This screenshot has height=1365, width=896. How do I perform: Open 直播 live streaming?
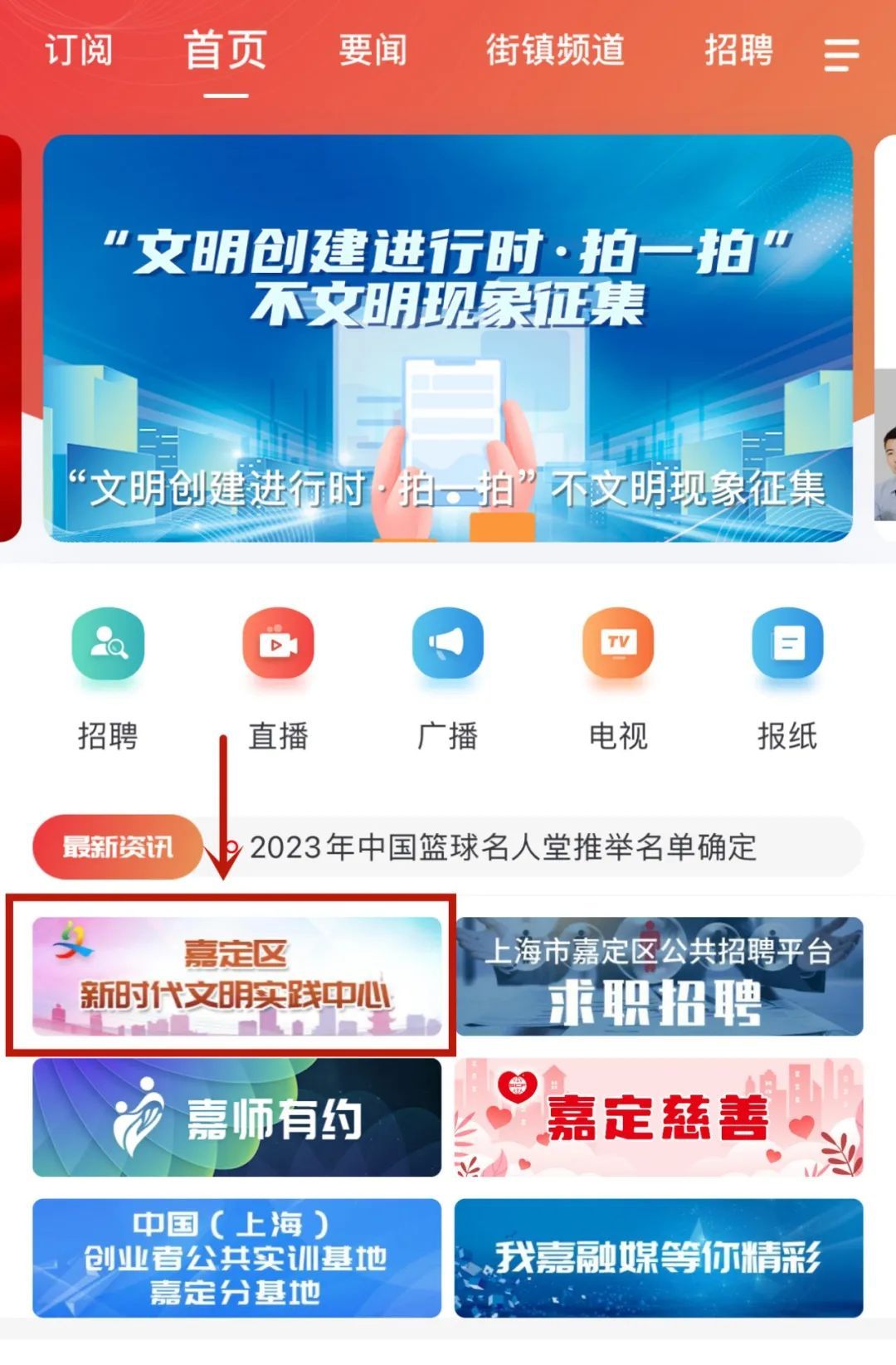click(x=278, y=646)
